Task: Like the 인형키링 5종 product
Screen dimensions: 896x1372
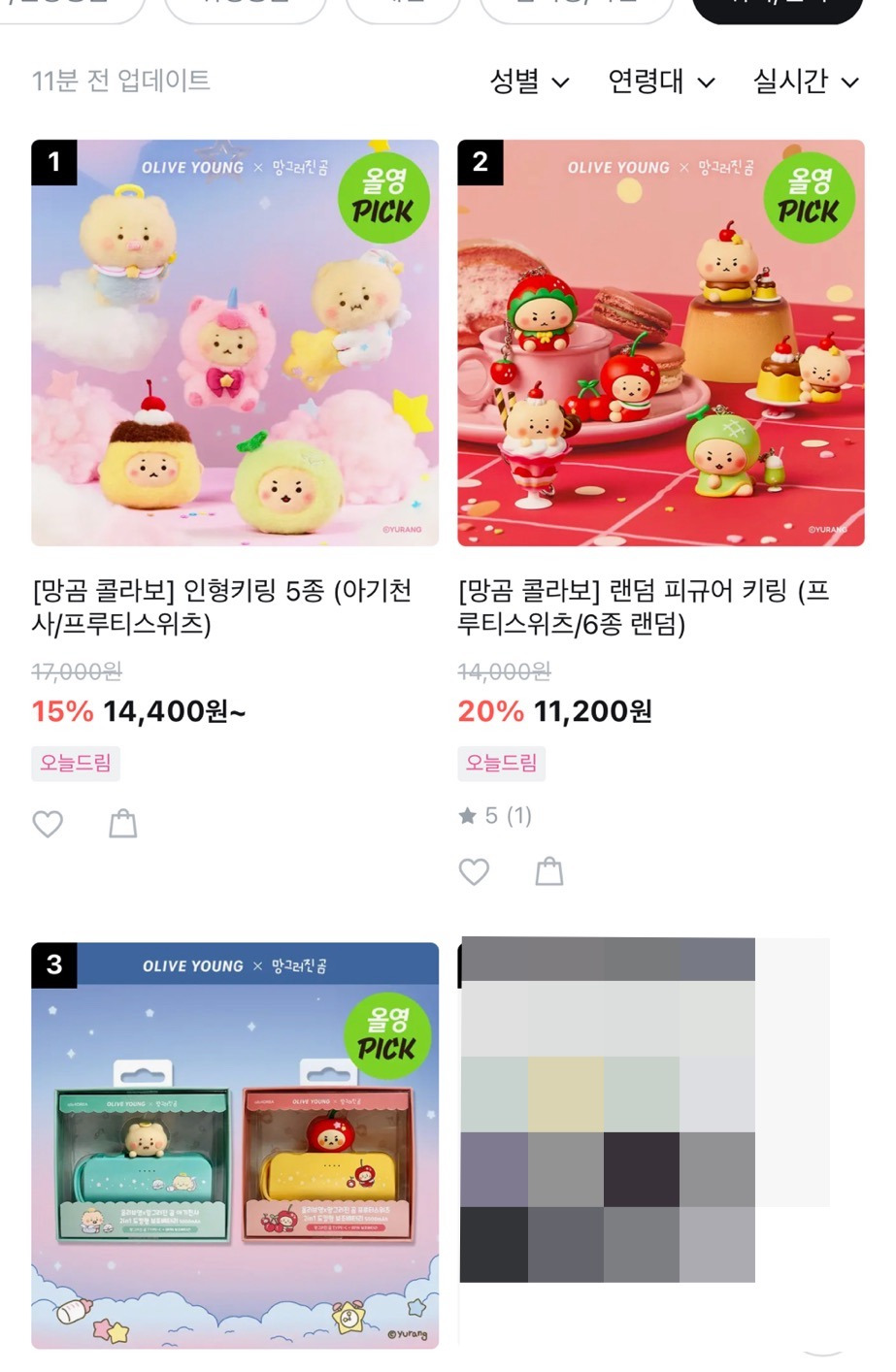Action: tap(48, 824)
